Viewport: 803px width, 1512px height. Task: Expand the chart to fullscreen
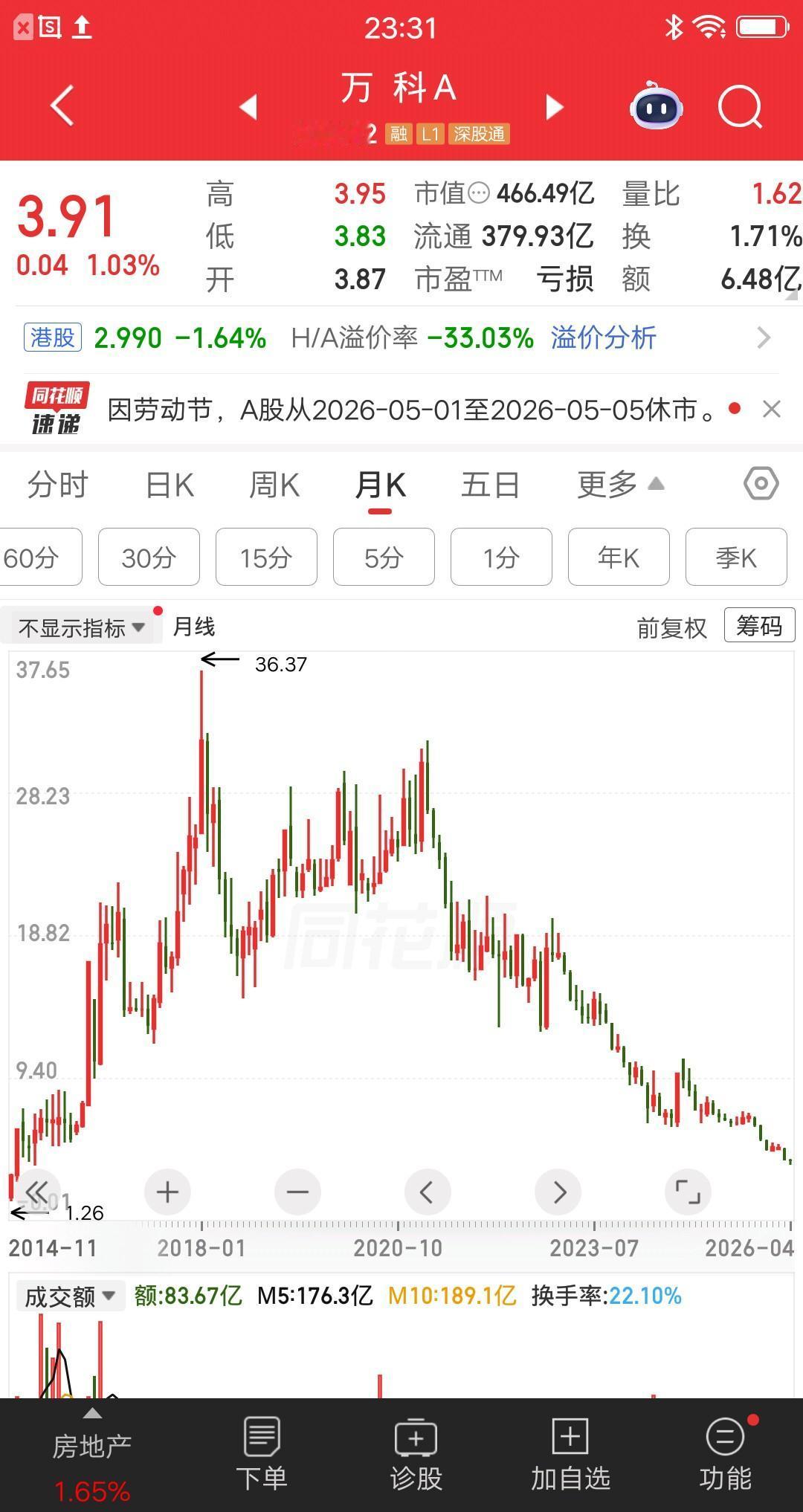(688, 1191)
